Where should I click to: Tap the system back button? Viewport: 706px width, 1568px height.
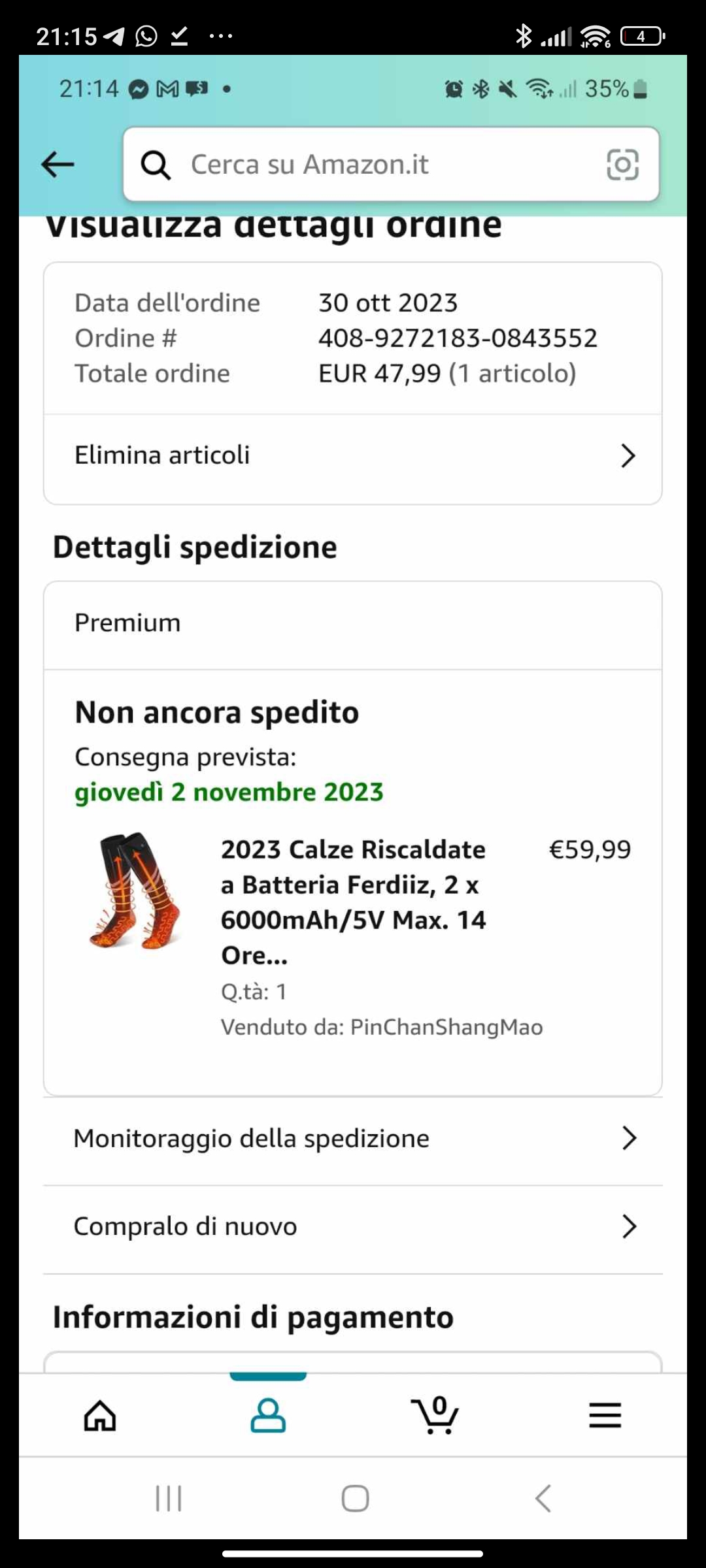coord(543,1498)
